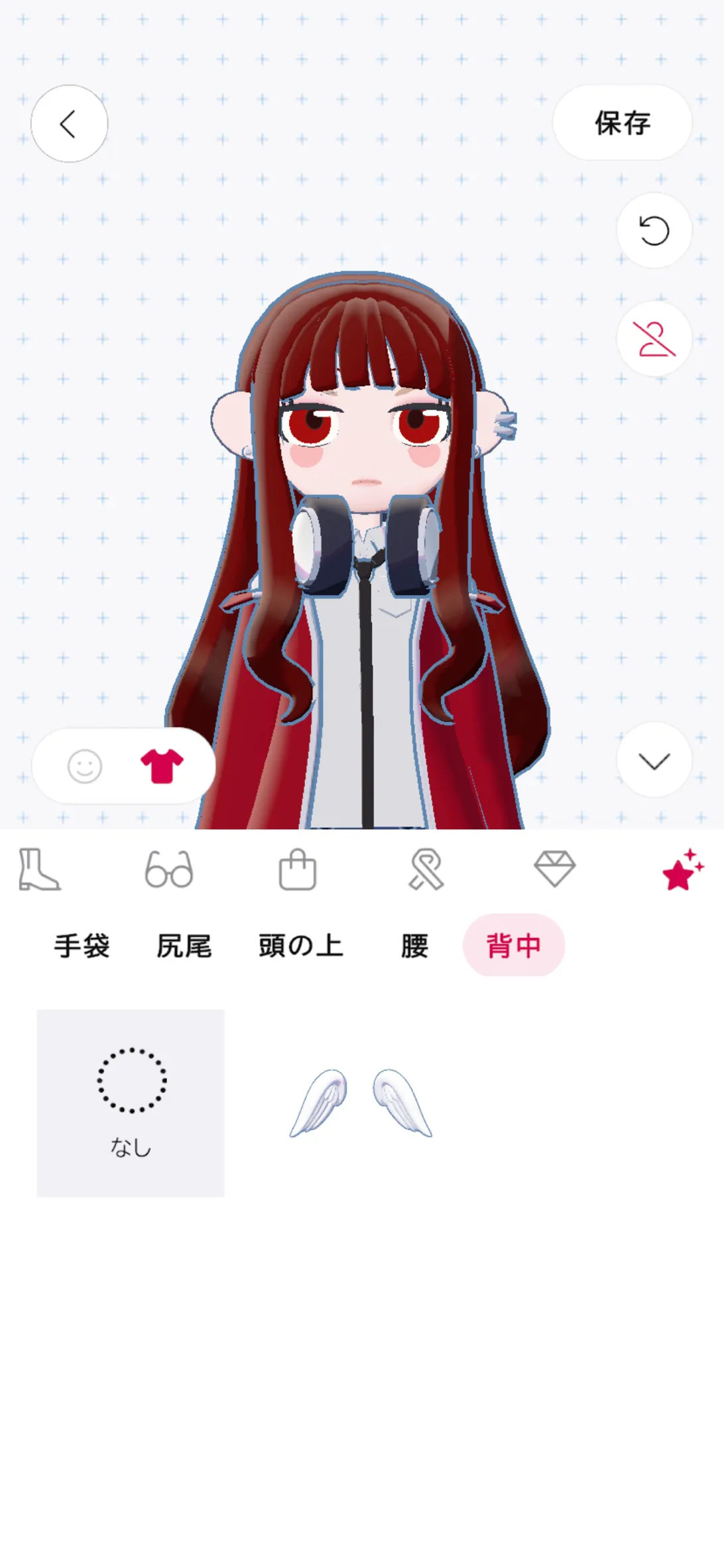Image resolution: width=724 pixels, height=1568 pixels.
Task: Select the red T-shirt clothing tab
Action: 162,766
